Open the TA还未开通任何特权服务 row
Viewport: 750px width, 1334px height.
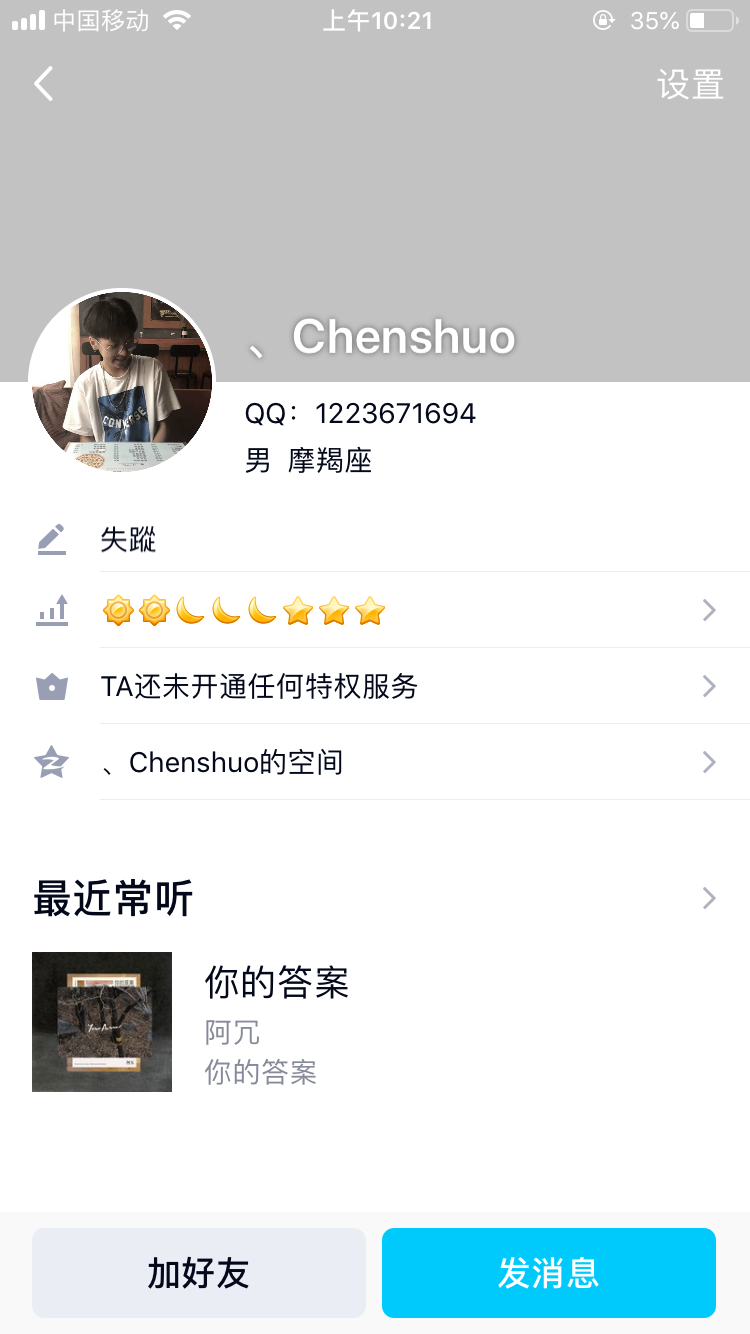point(400,686)
